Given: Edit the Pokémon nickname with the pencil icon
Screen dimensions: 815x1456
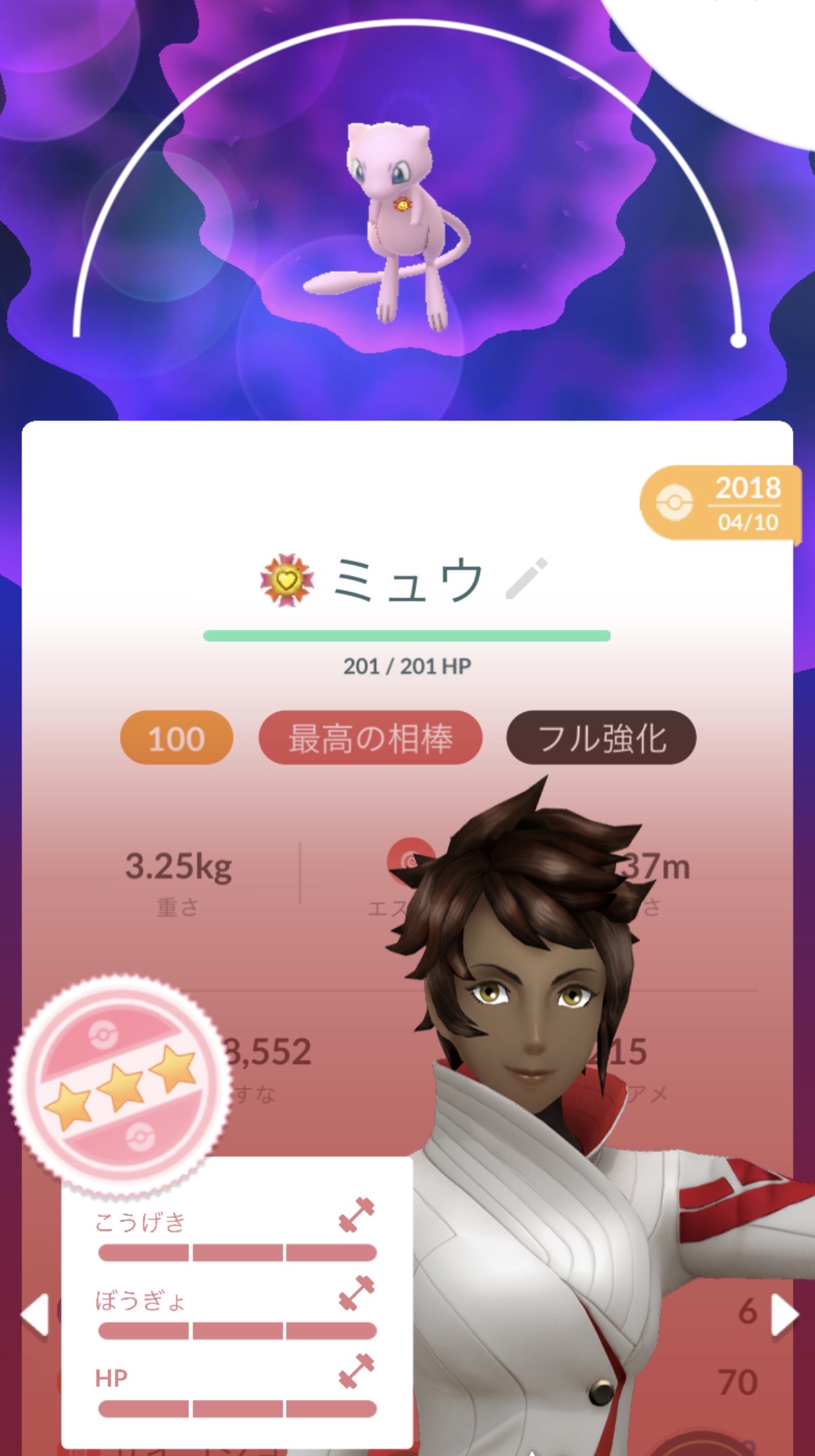Looking at the screenshot, I should click(x=526, y=579).
